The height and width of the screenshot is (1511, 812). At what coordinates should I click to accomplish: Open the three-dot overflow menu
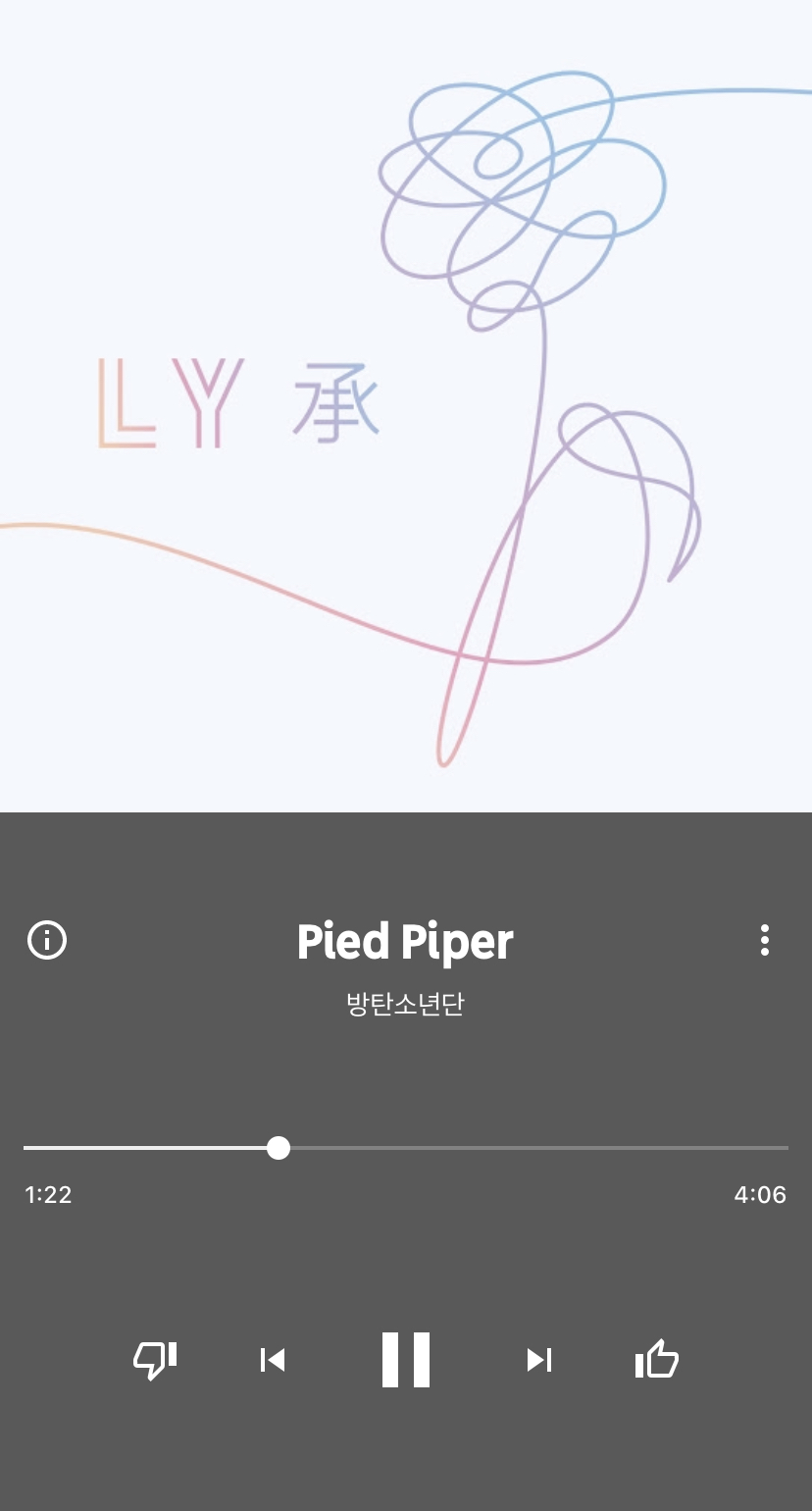[x=764, y=940]
